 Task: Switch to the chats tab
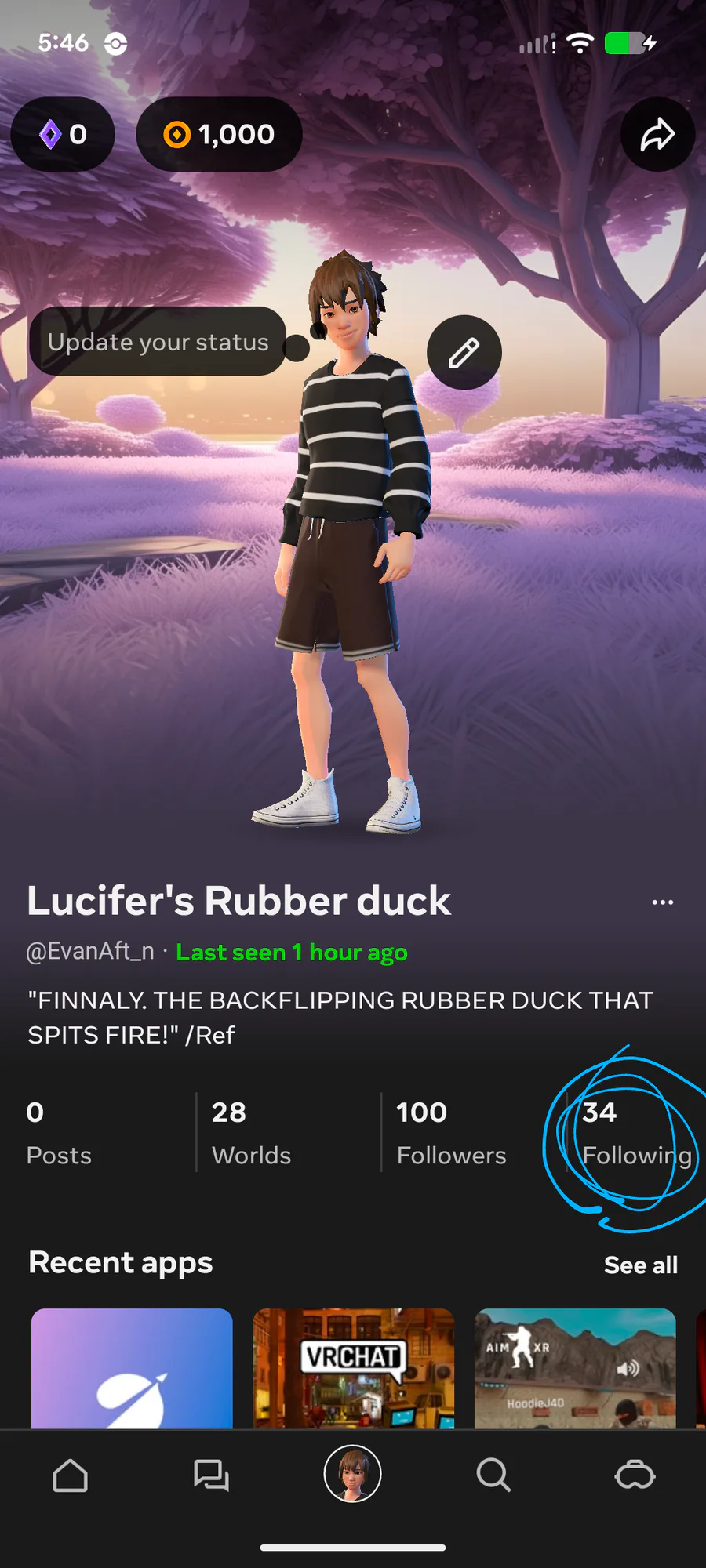point(211,1475)
